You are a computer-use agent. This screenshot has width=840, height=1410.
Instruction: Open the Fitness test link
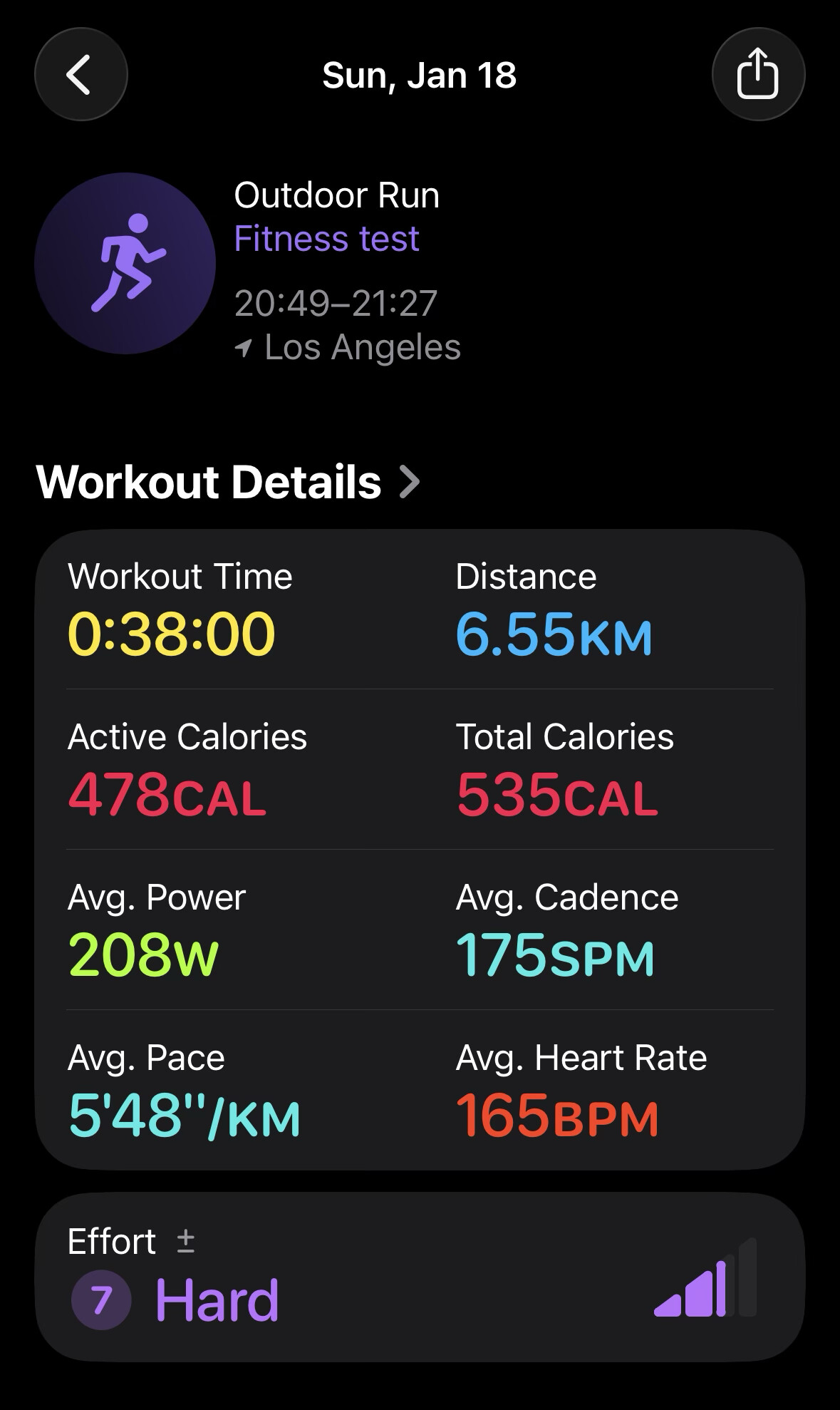click(326, 238)
